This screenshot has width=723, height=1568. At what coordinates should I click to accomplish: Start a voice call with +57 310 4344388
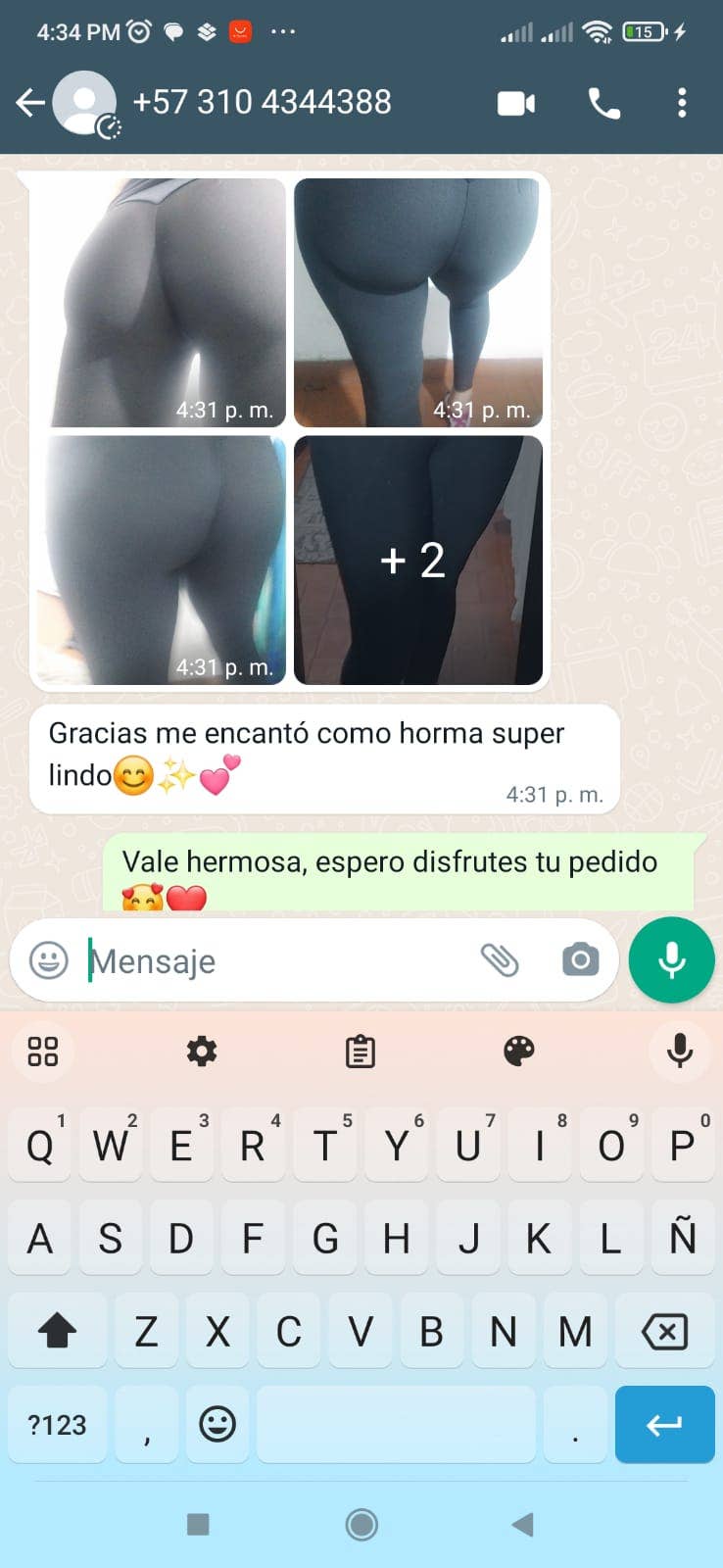click(603, 103)
